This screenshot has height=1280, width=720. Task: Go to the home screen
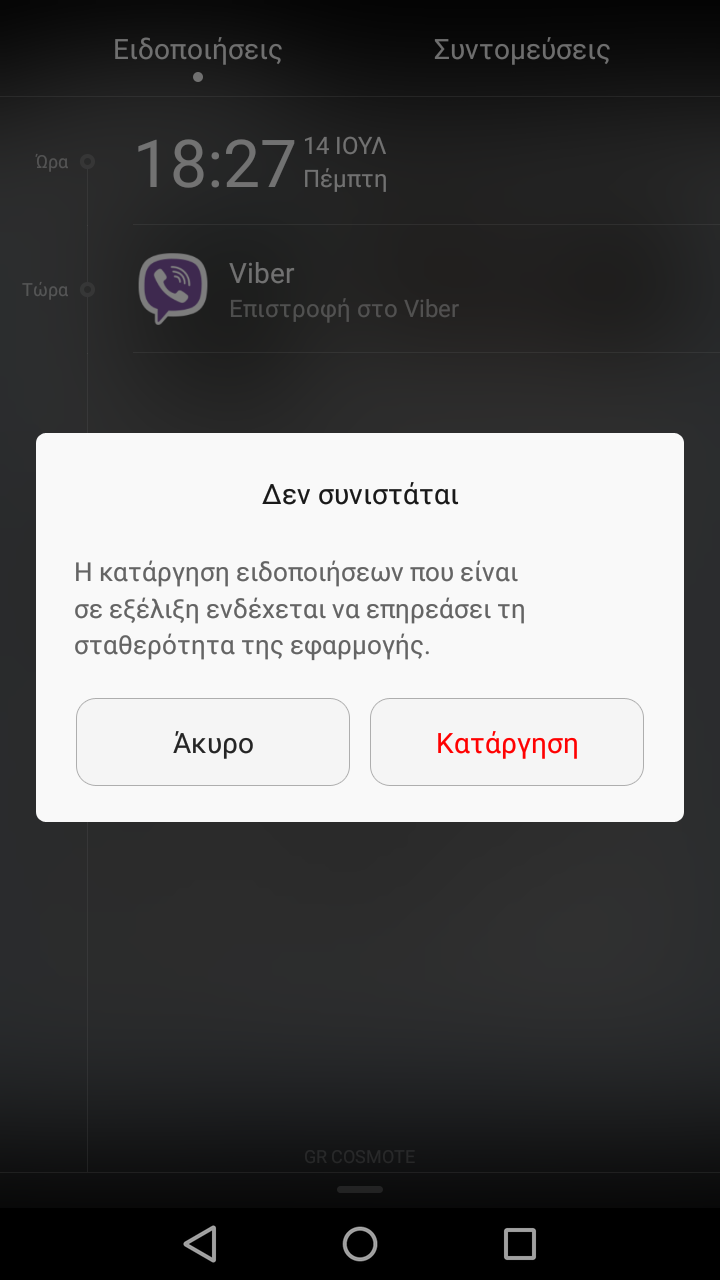click(360, 1243)
